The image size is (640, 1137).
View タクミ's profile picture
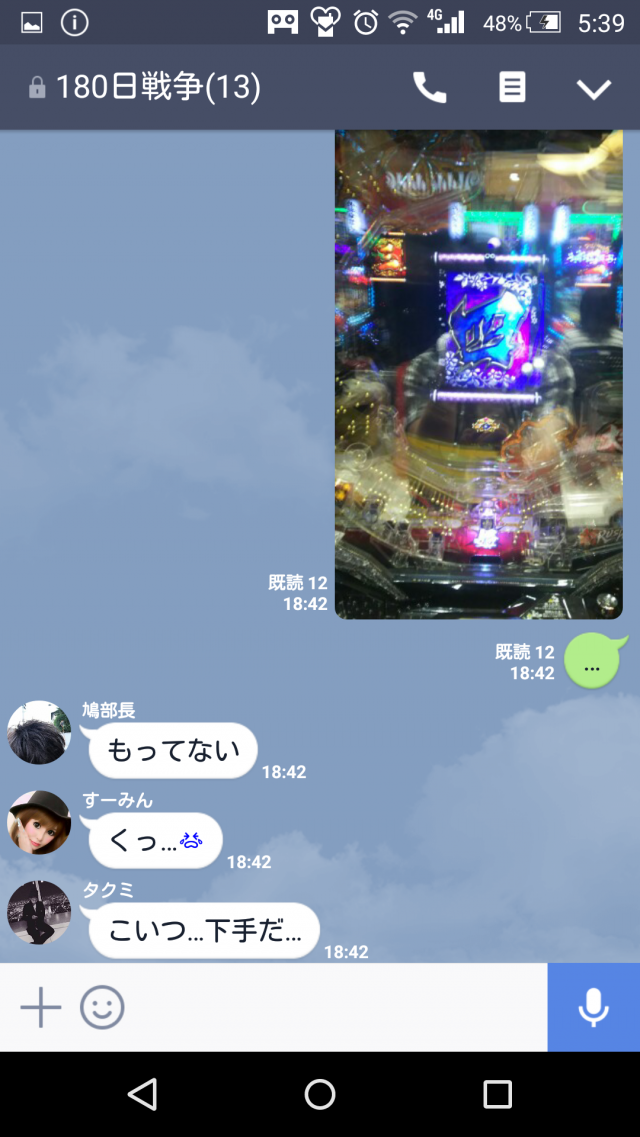pos(39,912)
